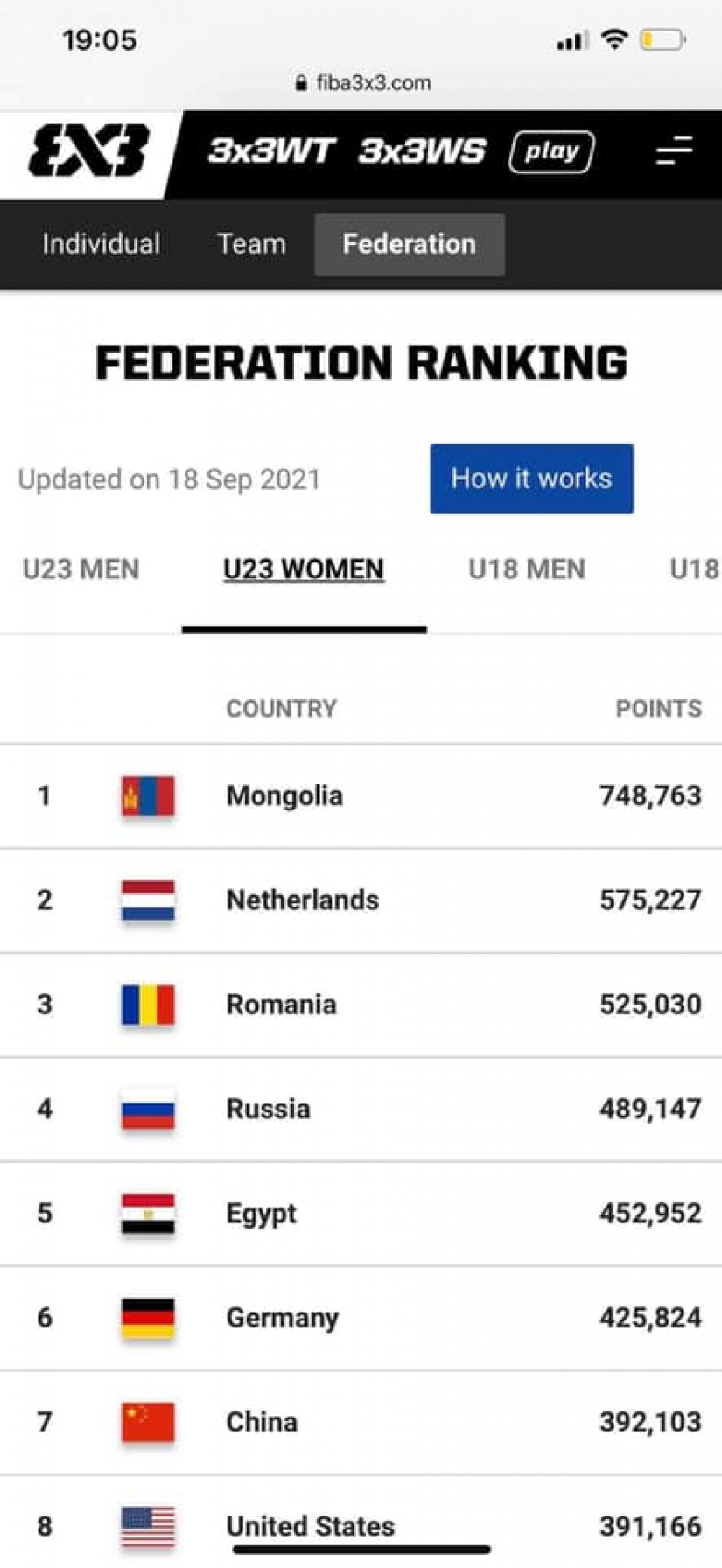Open Mongolia's federation ranking row

(x=361, y=796)
